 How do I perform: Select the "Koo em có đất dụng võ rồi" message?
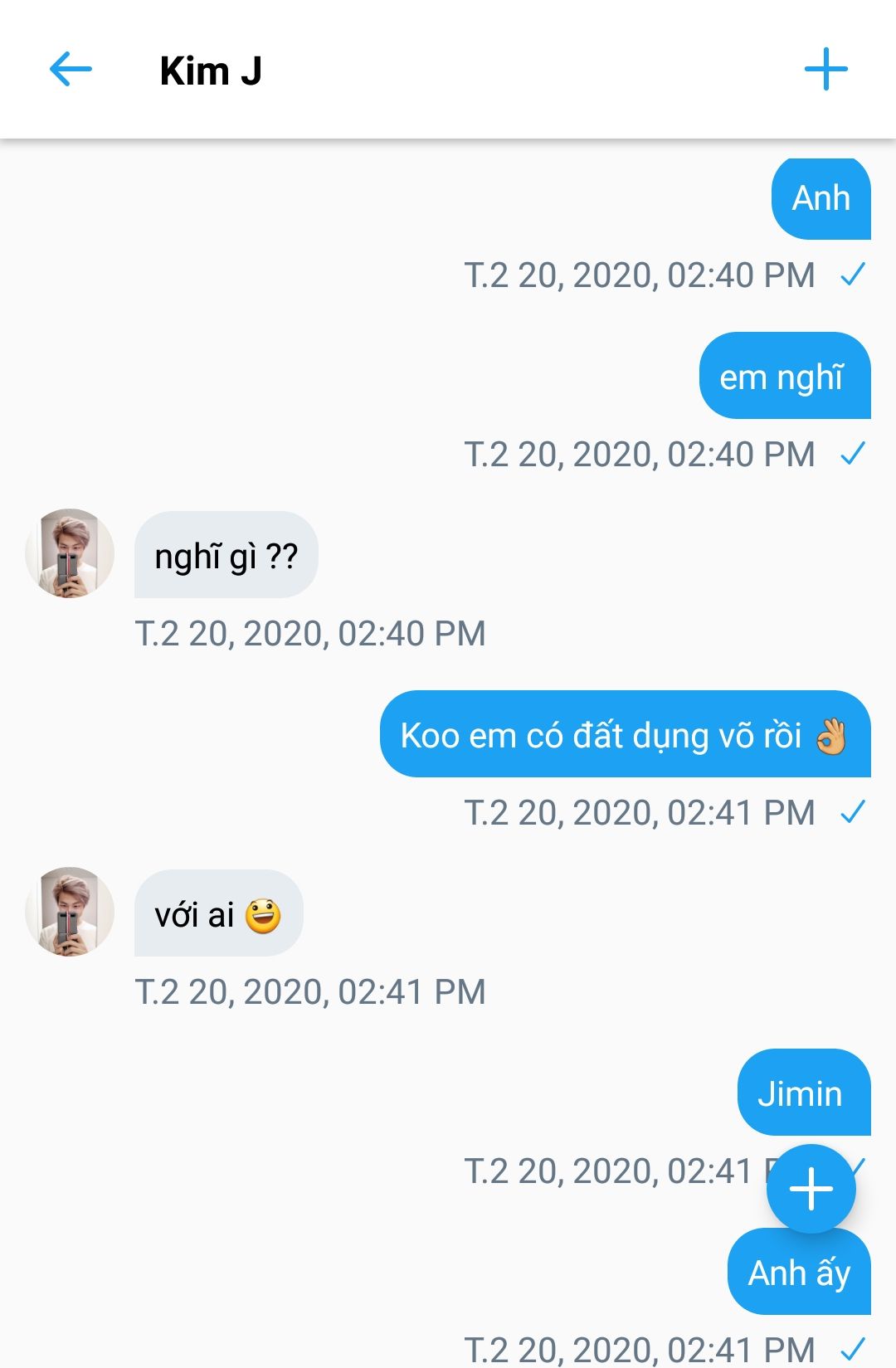coord(624,734)
